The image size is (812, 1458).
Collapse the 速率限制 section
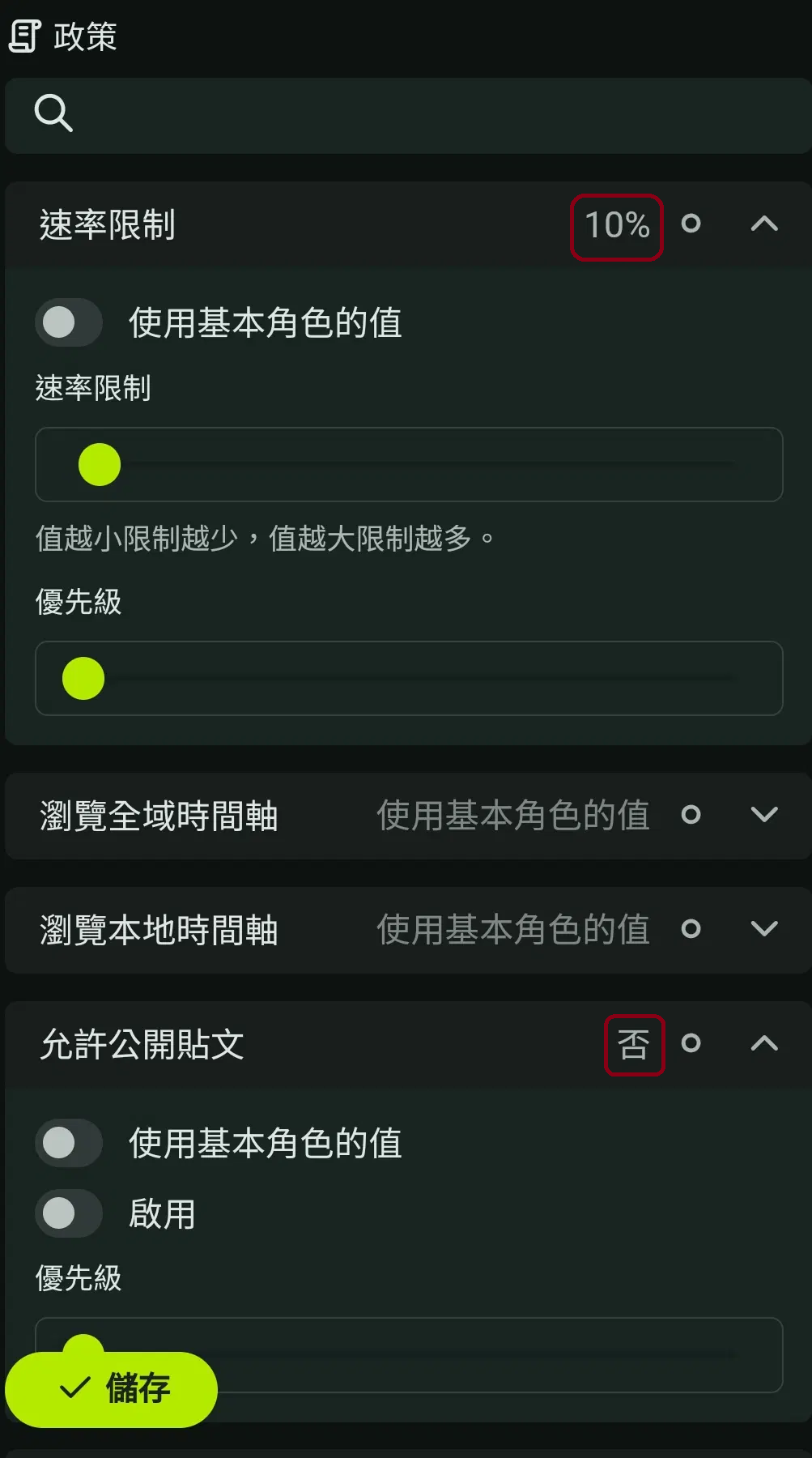764,224
